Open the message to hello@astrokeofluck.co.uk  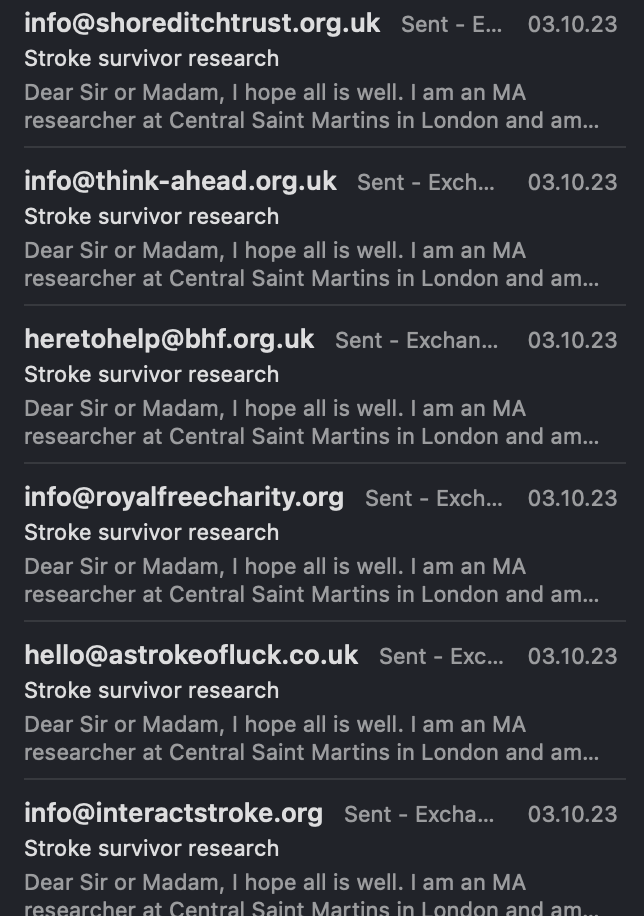(x=320, y=704)
